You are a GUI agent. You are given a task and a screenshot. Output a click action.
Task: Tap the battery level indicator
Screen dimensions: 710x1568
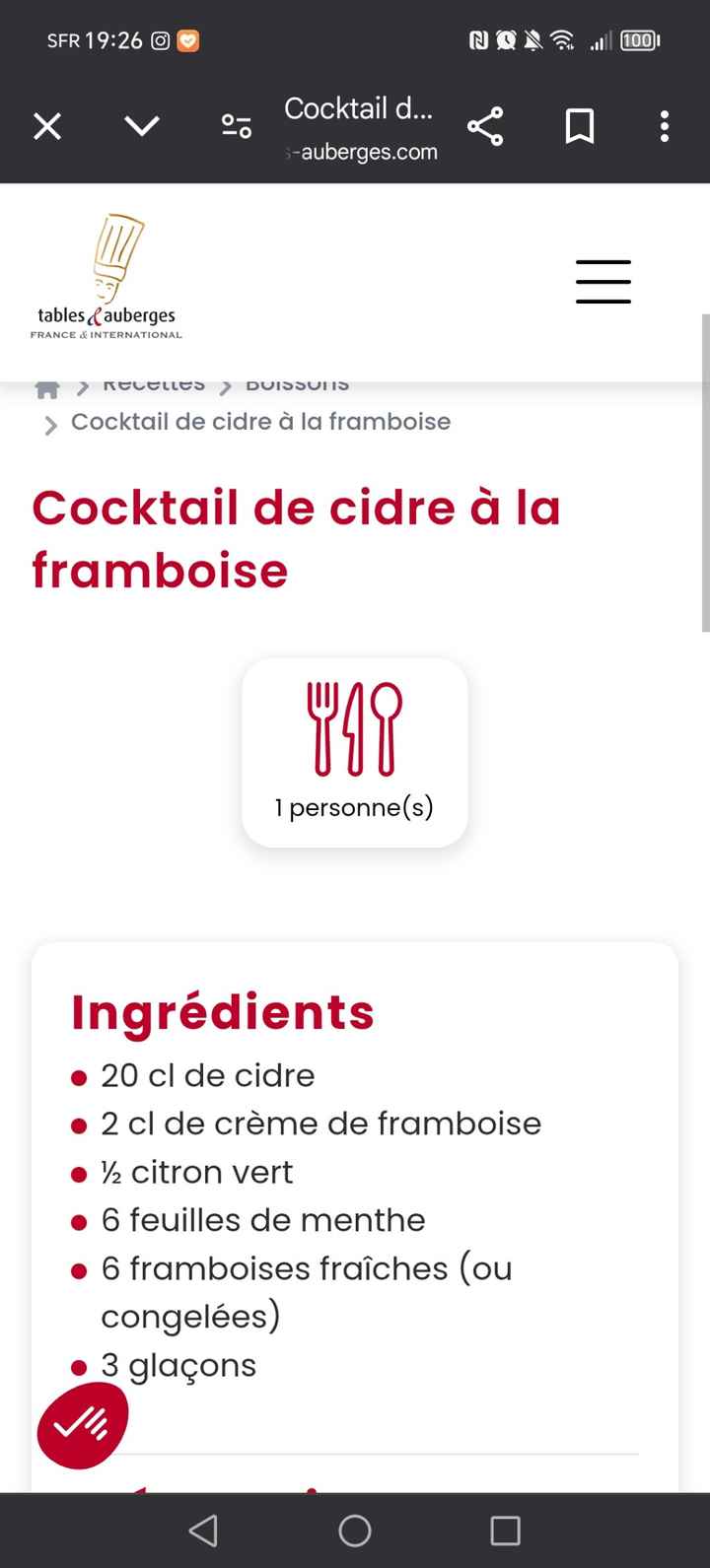(639, 40)
